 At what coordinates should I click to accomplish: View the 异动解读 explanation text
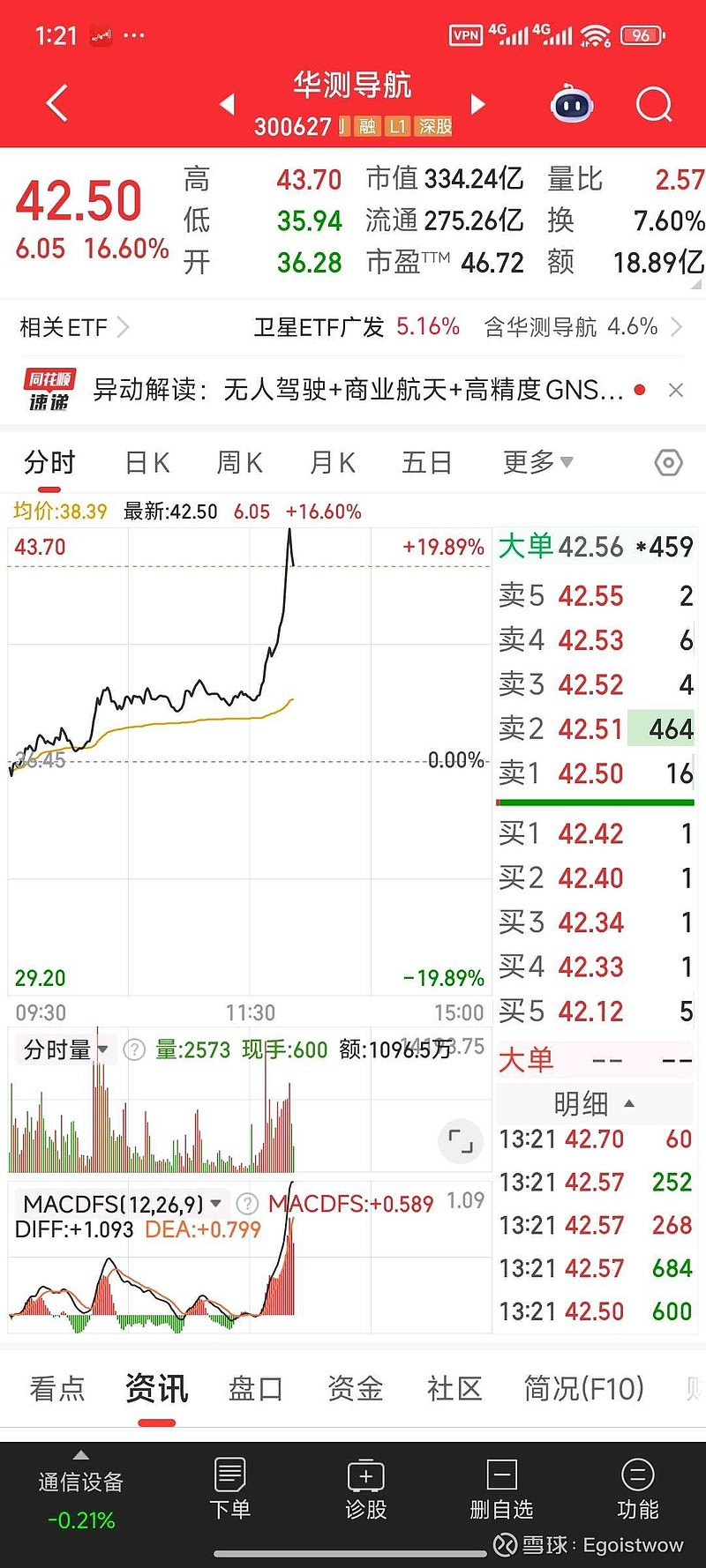(x=353, y=390)
